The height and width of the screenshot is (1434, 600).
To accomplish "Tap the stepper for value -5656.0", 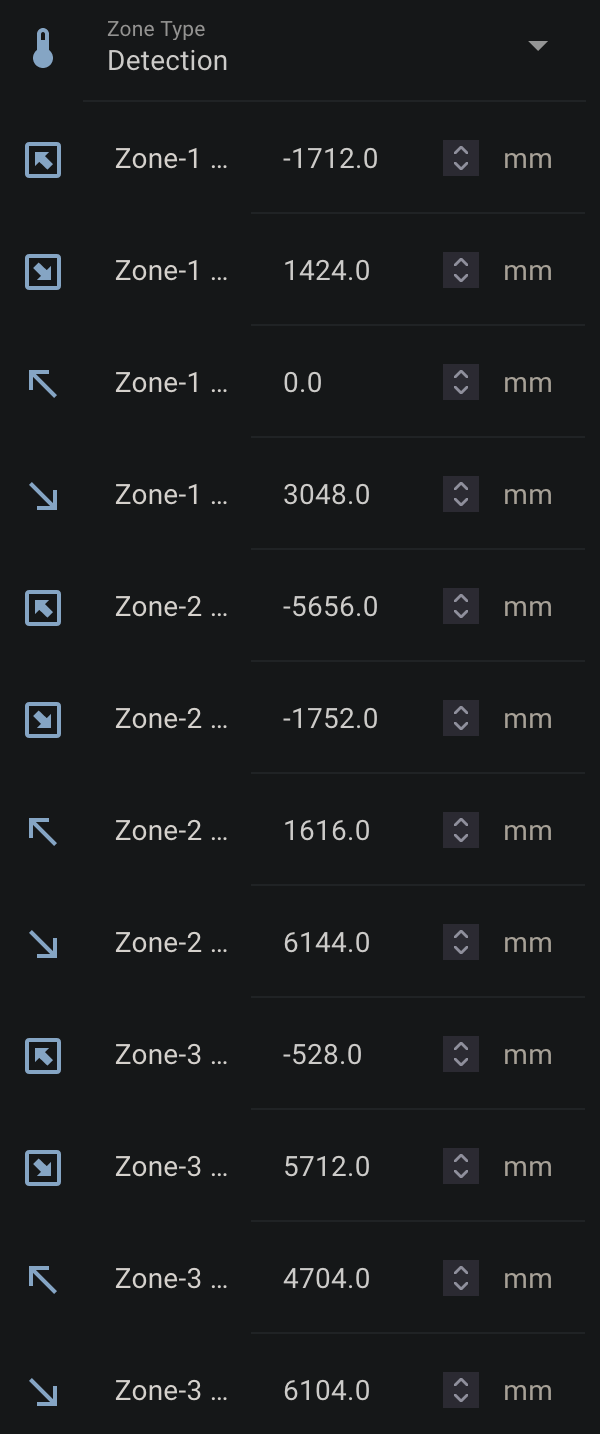I will (460, 607).
